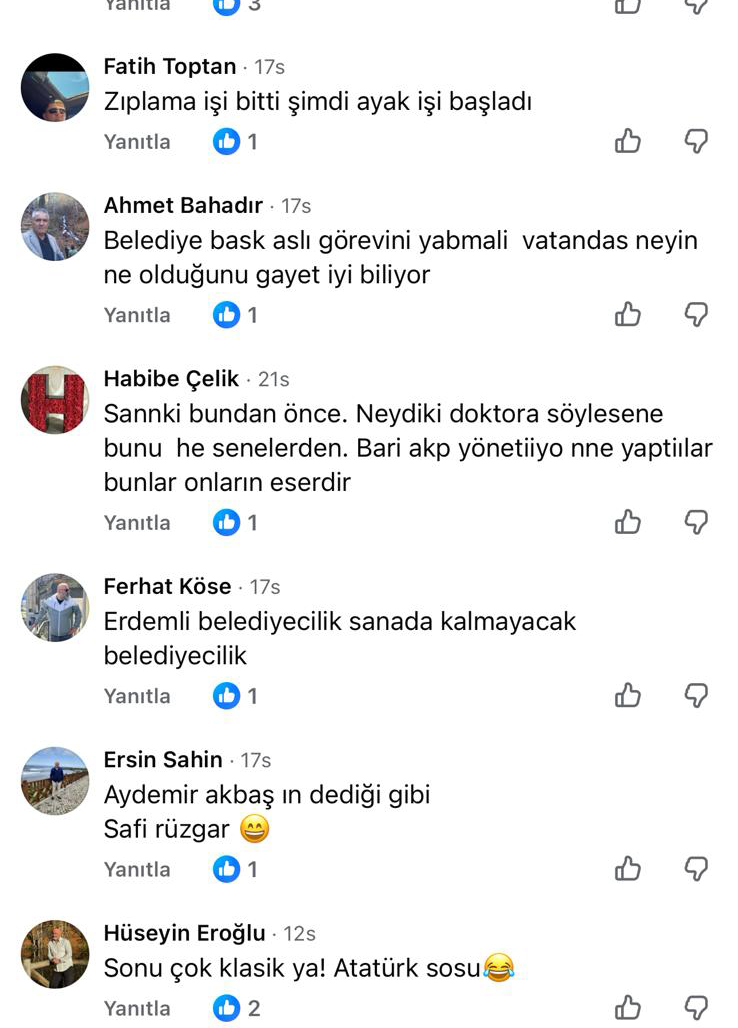The height and width of the screenshot is (1028, 738).
Task: Like Fatih Toptan's comment
Action: [628, 142]
